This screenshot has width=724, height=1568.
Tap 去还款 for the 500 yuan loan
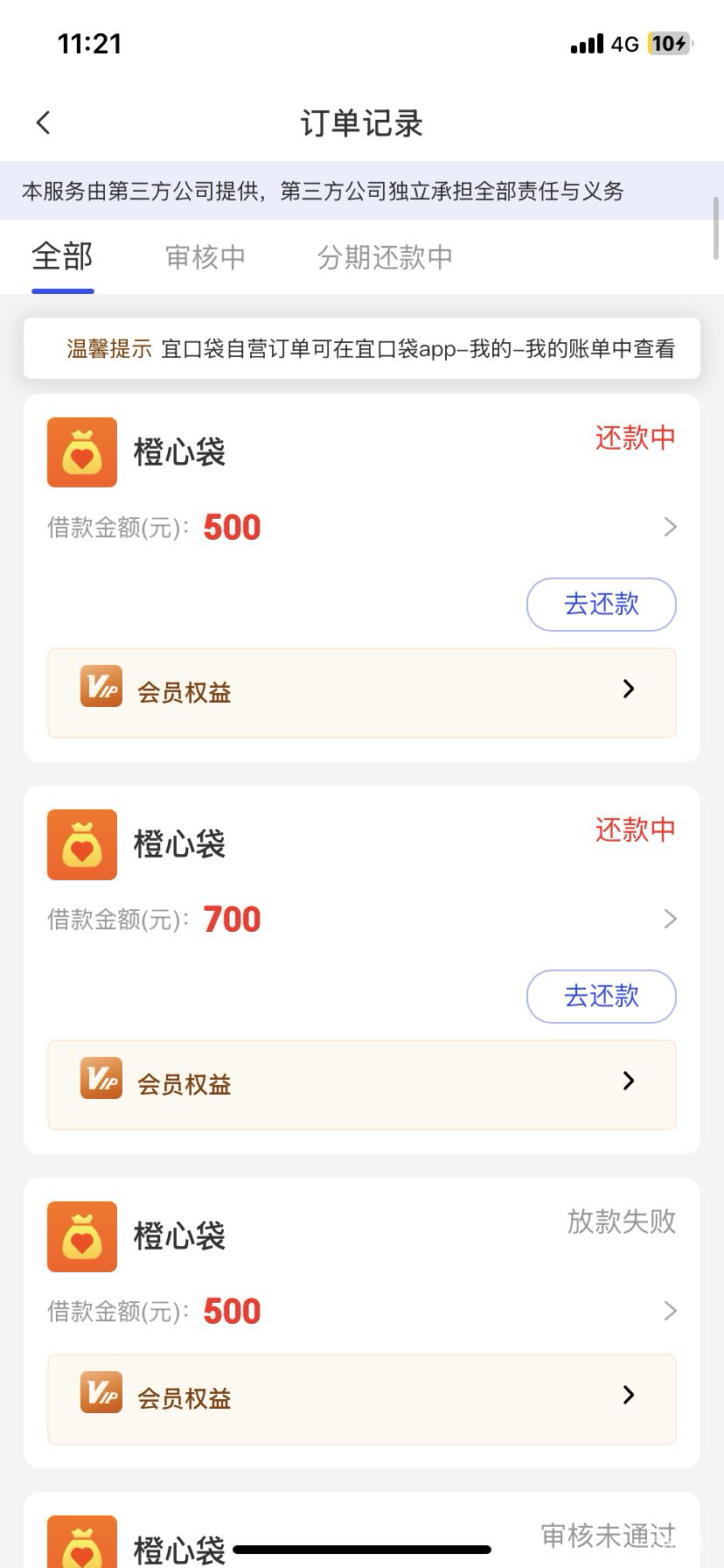coord(601,604)
